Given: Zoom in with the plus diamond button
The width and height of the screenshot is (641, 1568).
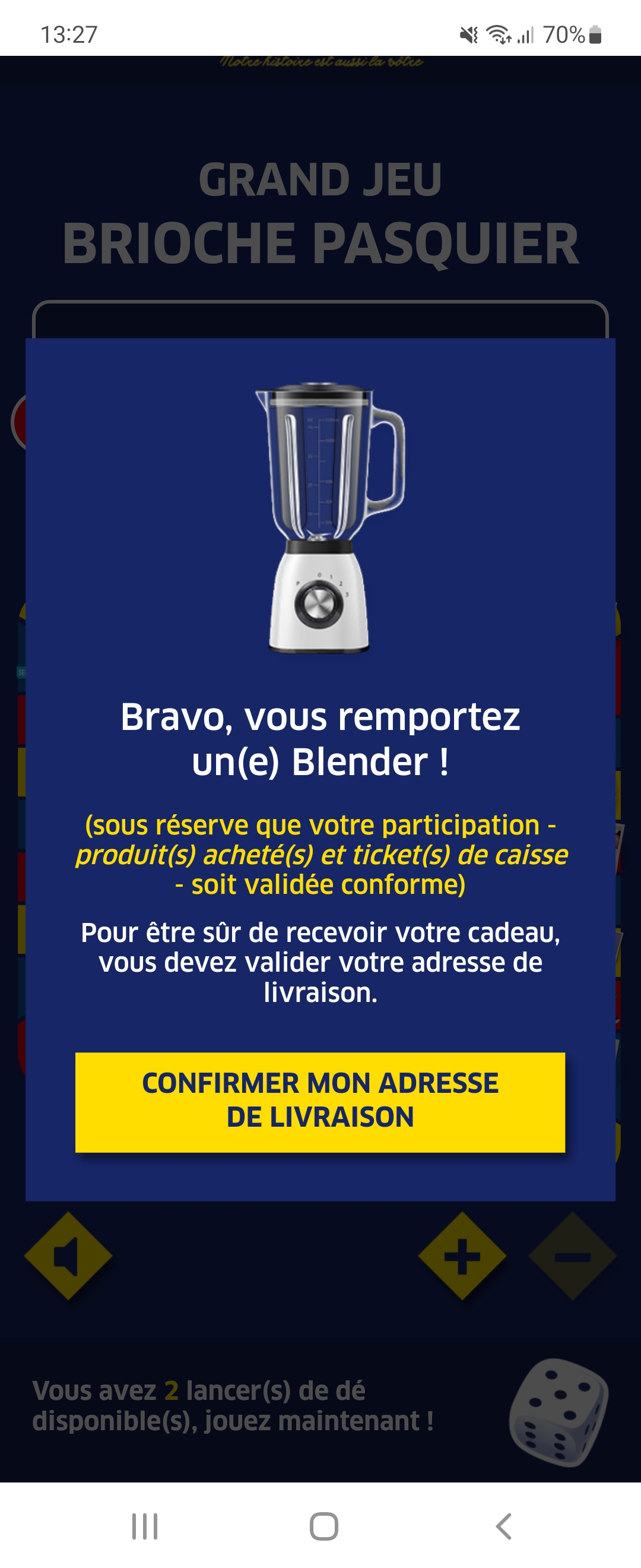Looking at the screenshot, I should tap(462, 1256).
